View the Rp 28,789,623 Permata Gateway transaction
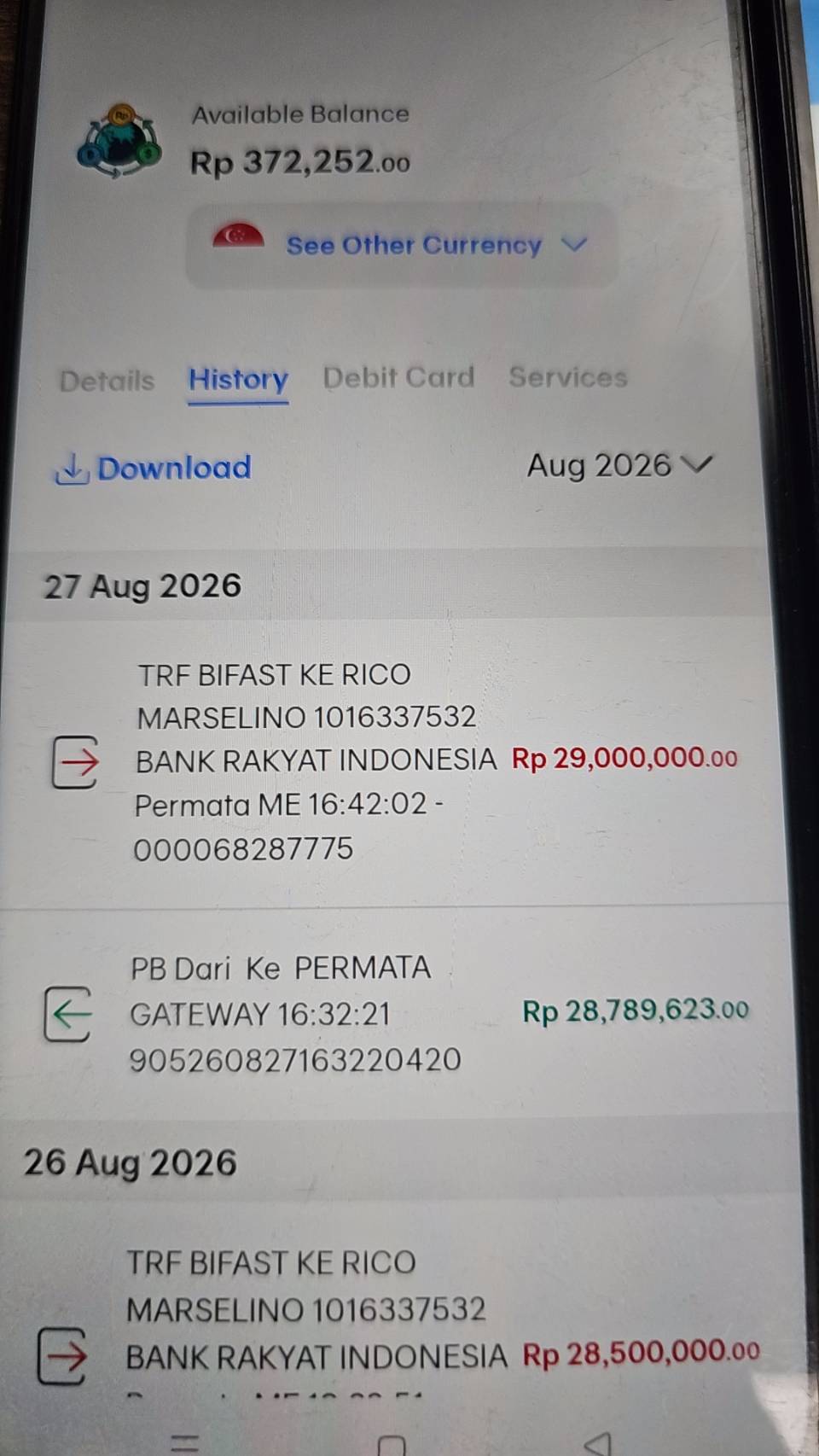The width and height of the screenshot is (819, 1456). pyautogui.click(x=397, y=1014)
